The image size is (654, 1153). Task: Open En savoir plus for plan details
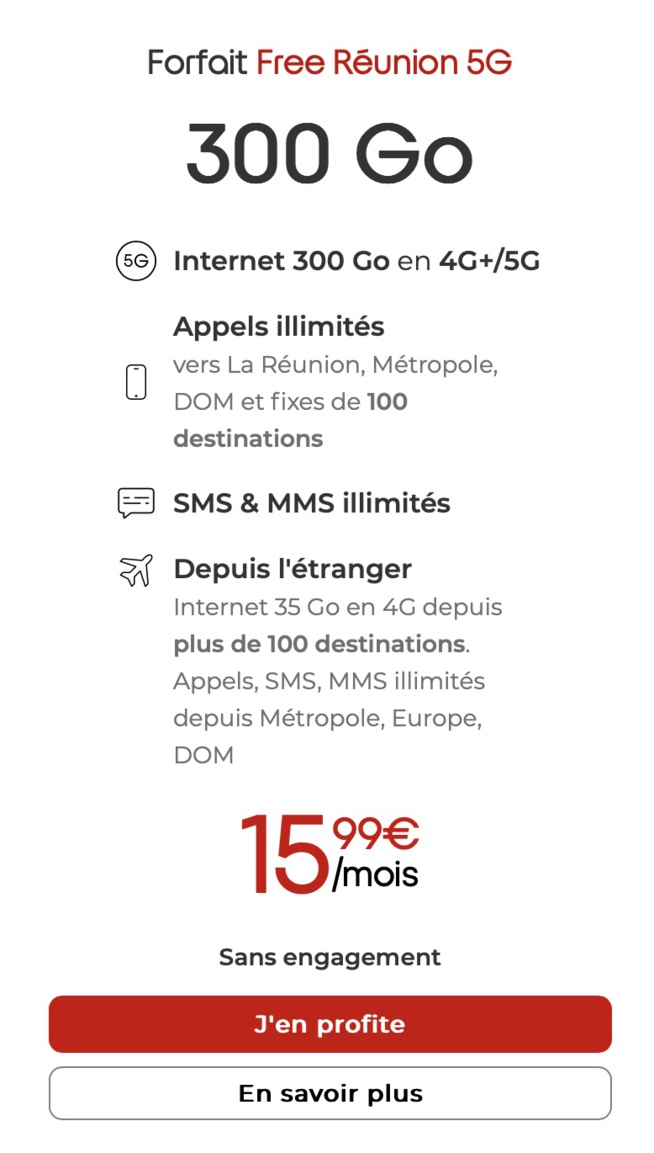329,1093
